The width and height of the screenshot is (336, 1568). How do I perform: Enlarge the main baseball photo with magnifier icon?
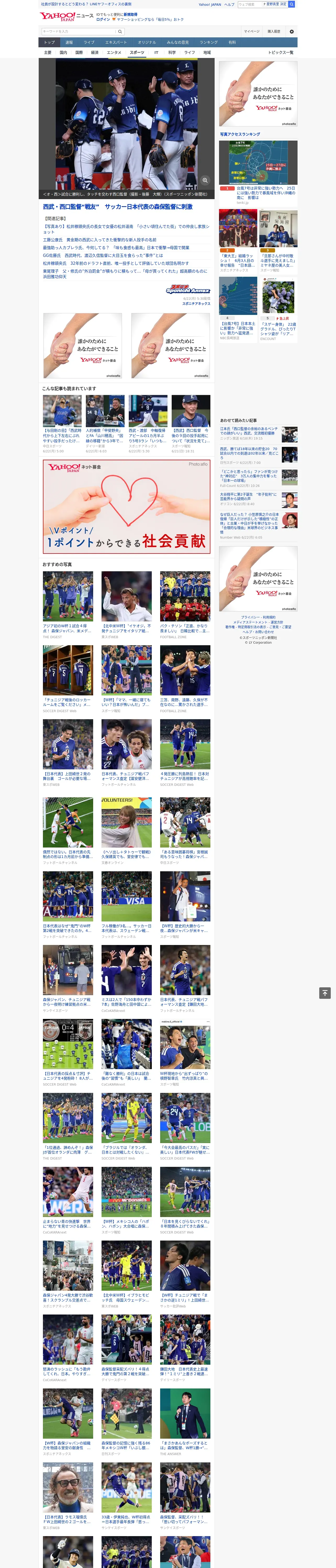(x=205, y=180)
